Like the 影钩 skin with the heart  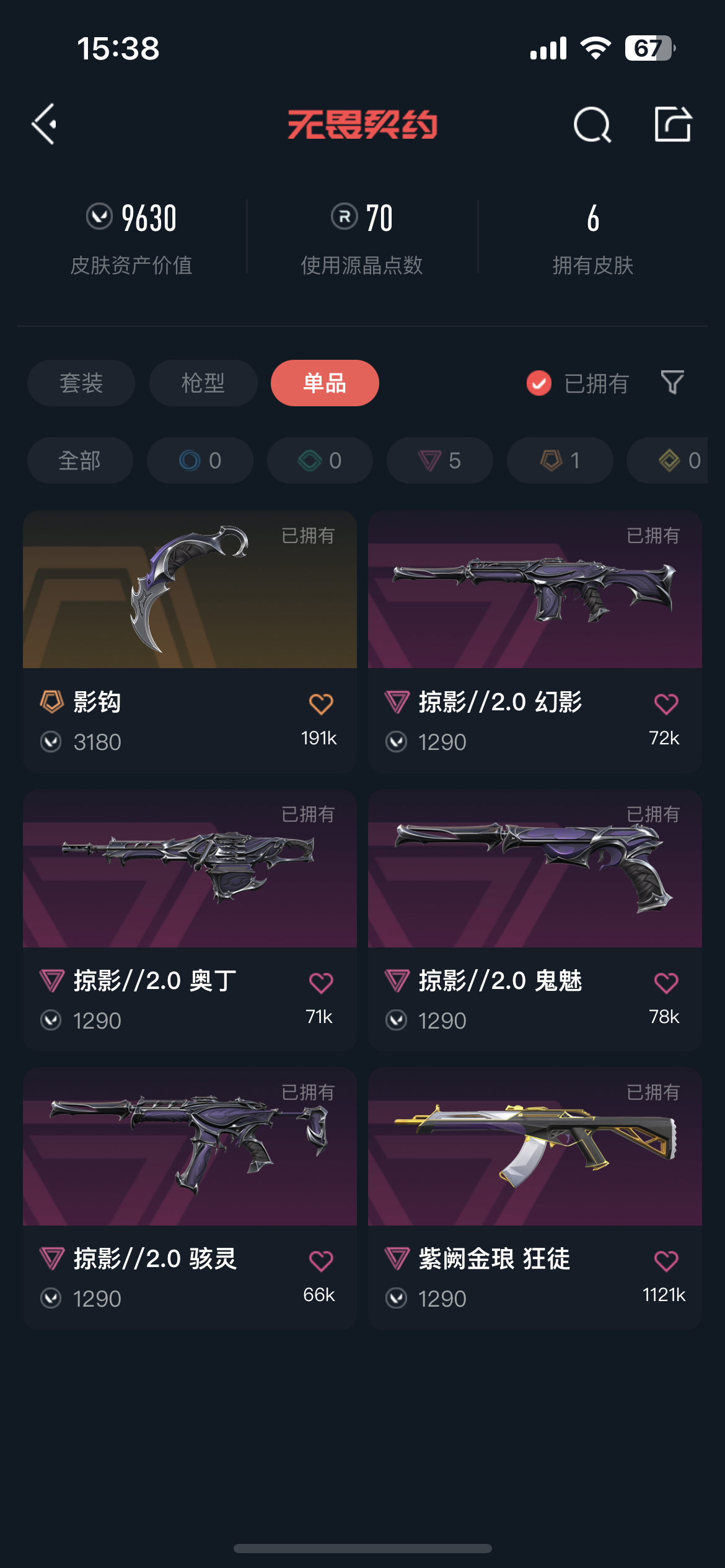click(321, 704)
